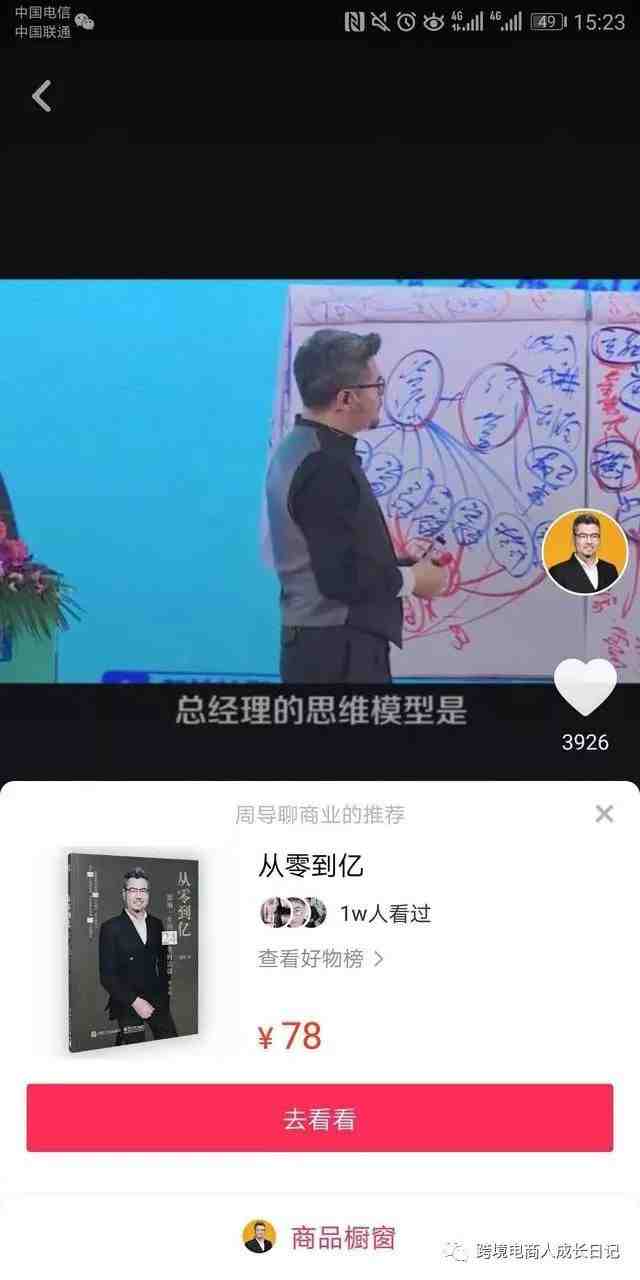Image resolution: width=640 pixels, height=1280 pixels.
Task: Tap the 去看看 button
Action: (x=320, y=1119)
